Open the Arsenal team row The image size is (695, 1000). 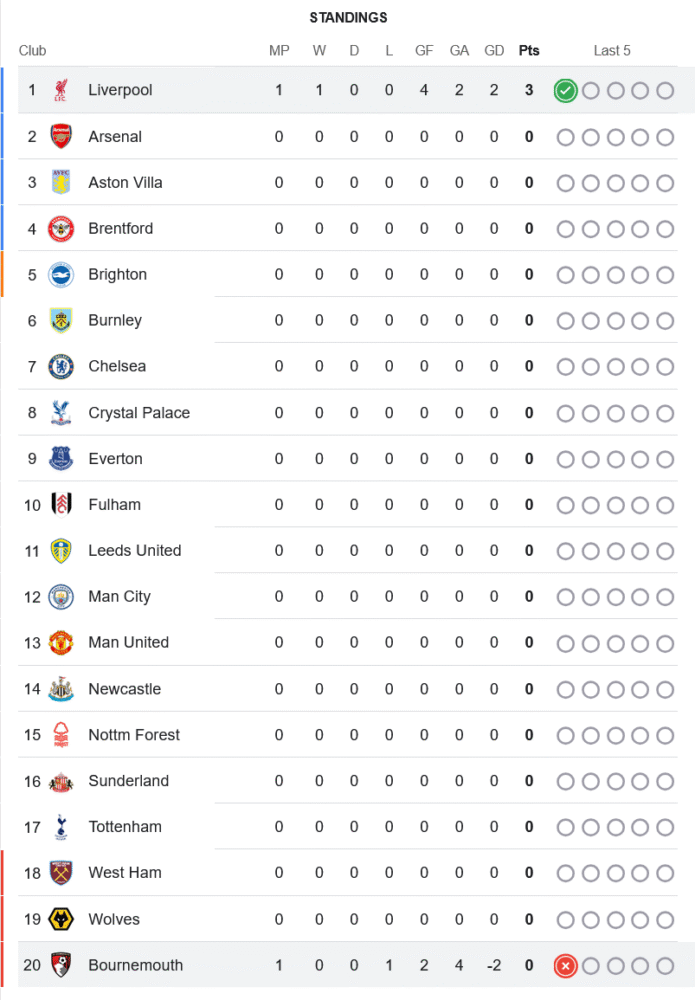click(x=115, y=137)
